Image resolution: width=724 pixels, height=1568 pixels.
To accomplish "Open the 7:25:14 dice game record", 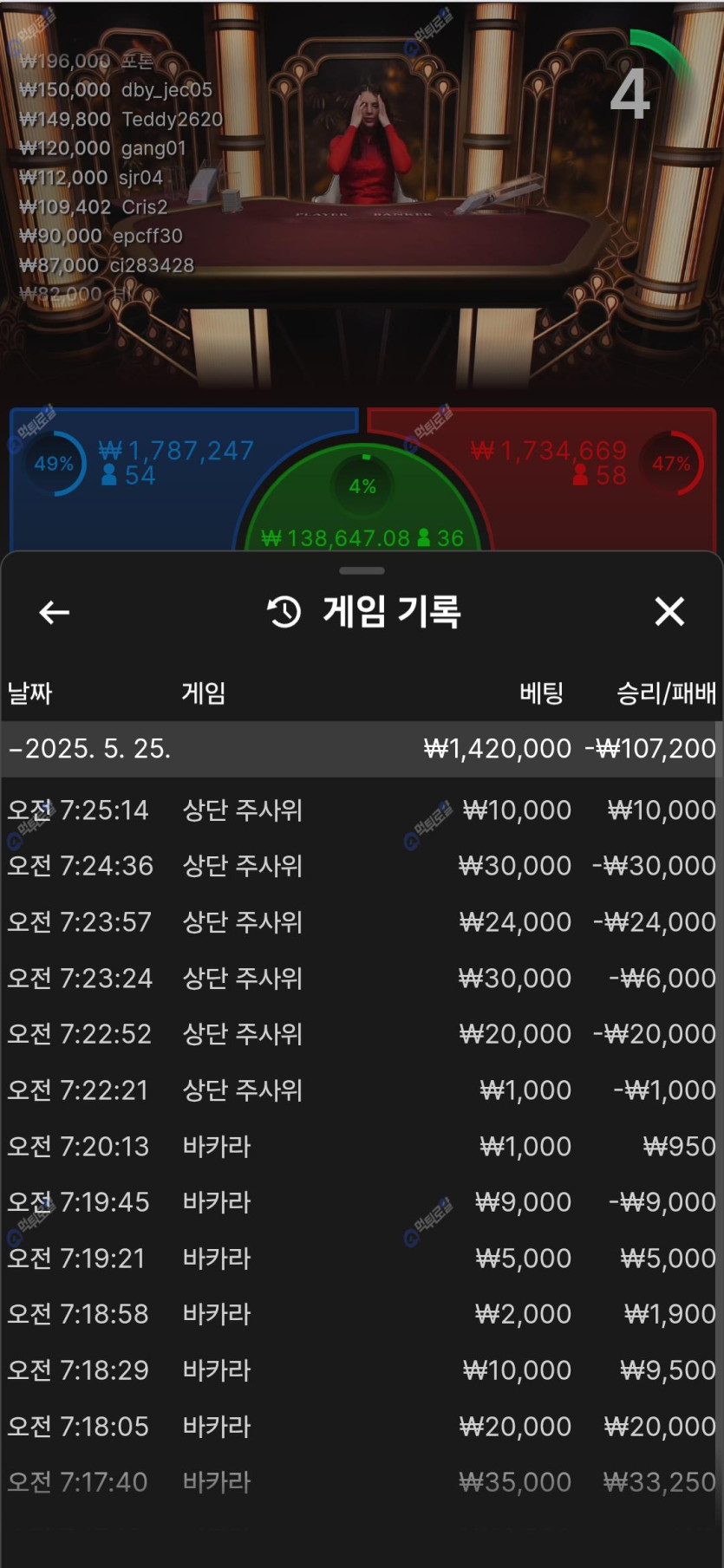I will pyautogui.click(x=362, y=810).
